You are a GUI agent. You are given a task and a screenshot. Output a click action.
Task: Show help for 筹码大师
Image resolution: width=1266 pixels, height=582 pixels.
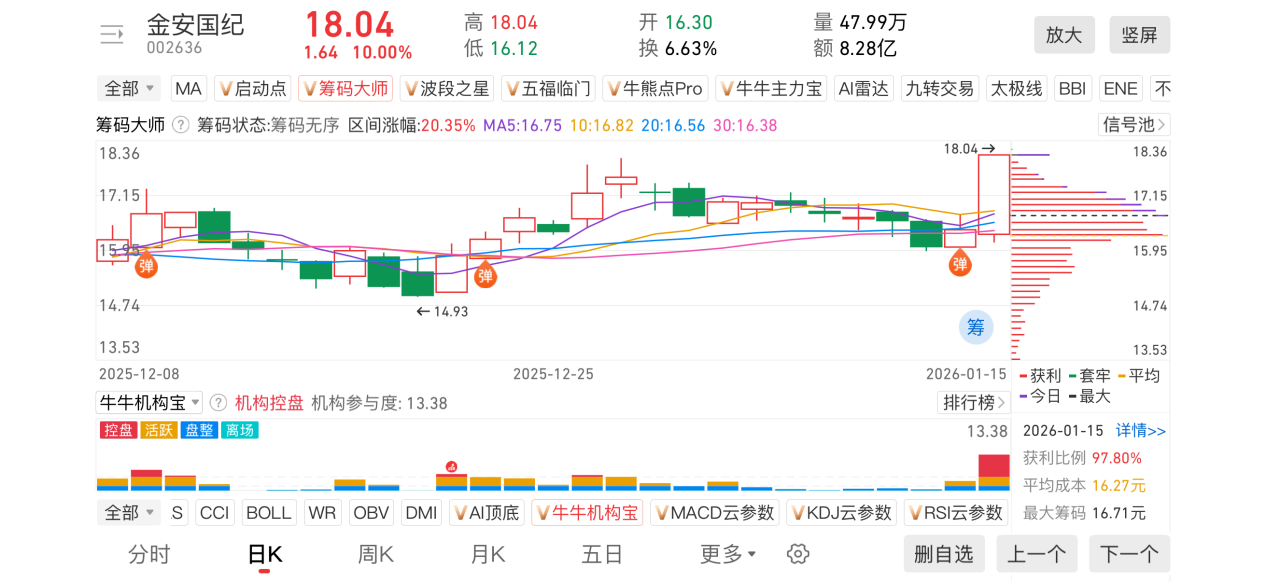[181, 125]
